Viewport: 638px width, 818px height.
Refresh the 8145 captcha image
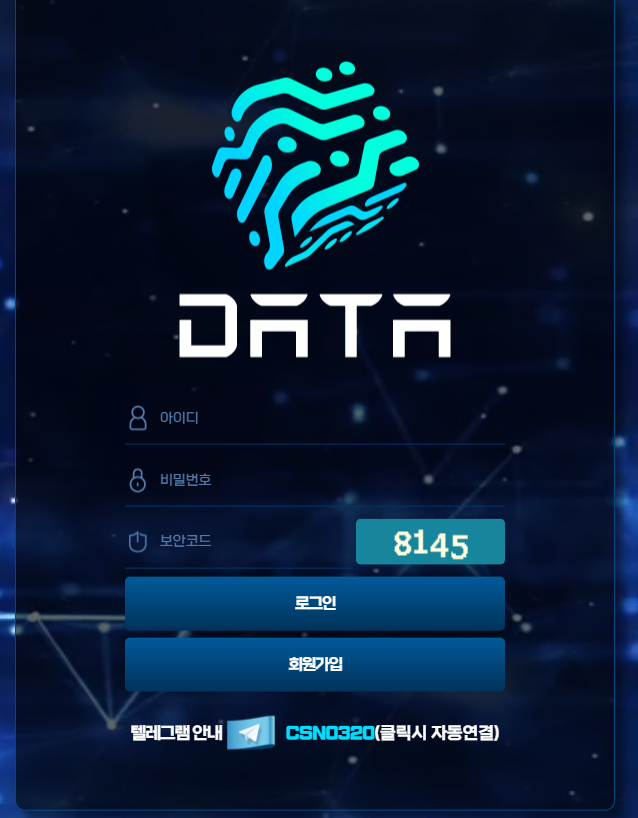point(430,542)
